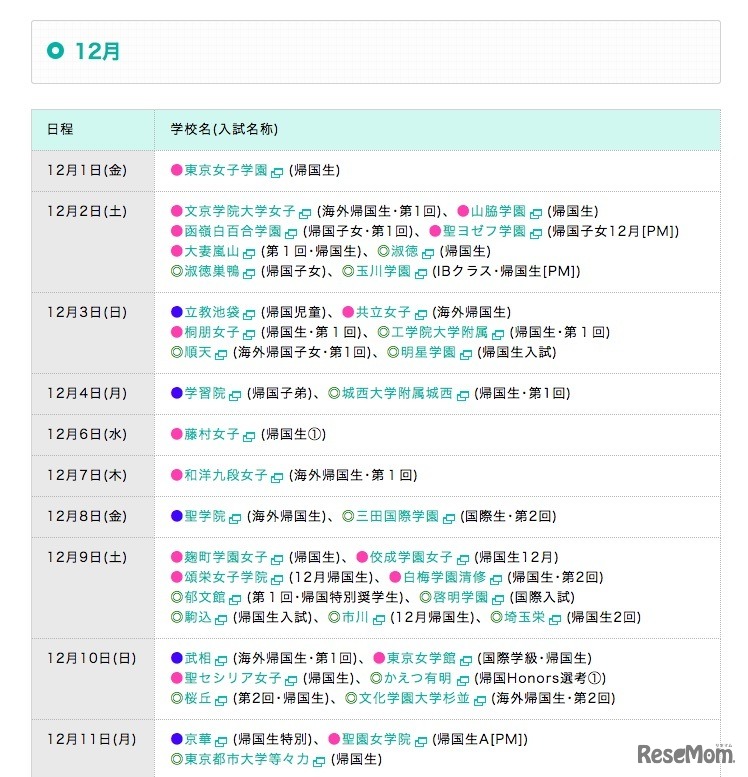The image size is (748, 777).
Task: Open the 文京学院大学女子 link
Action: click(x=240, y=212)
